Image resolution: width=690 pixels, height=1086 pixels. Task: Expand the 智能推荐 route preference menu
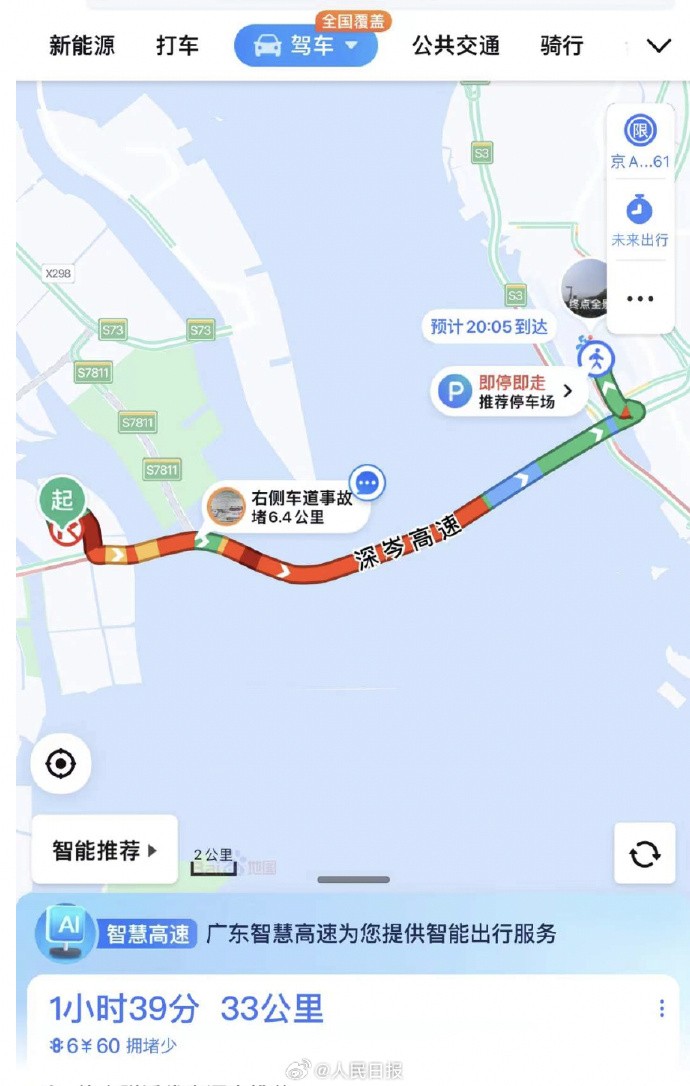pyautogui.click(x=105, y=850)
